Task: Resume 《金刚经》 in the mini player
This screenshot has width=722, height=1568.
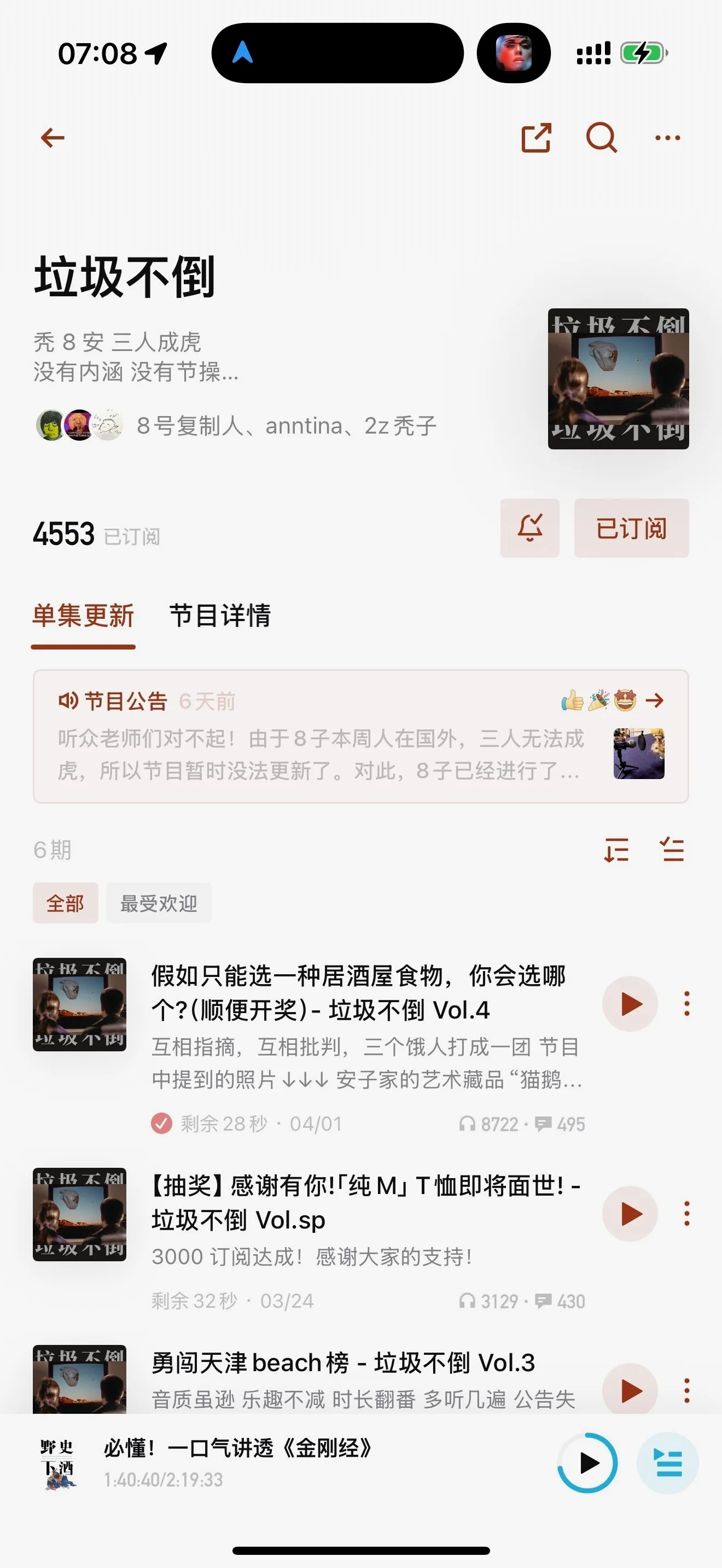Action: (587, 1462)
